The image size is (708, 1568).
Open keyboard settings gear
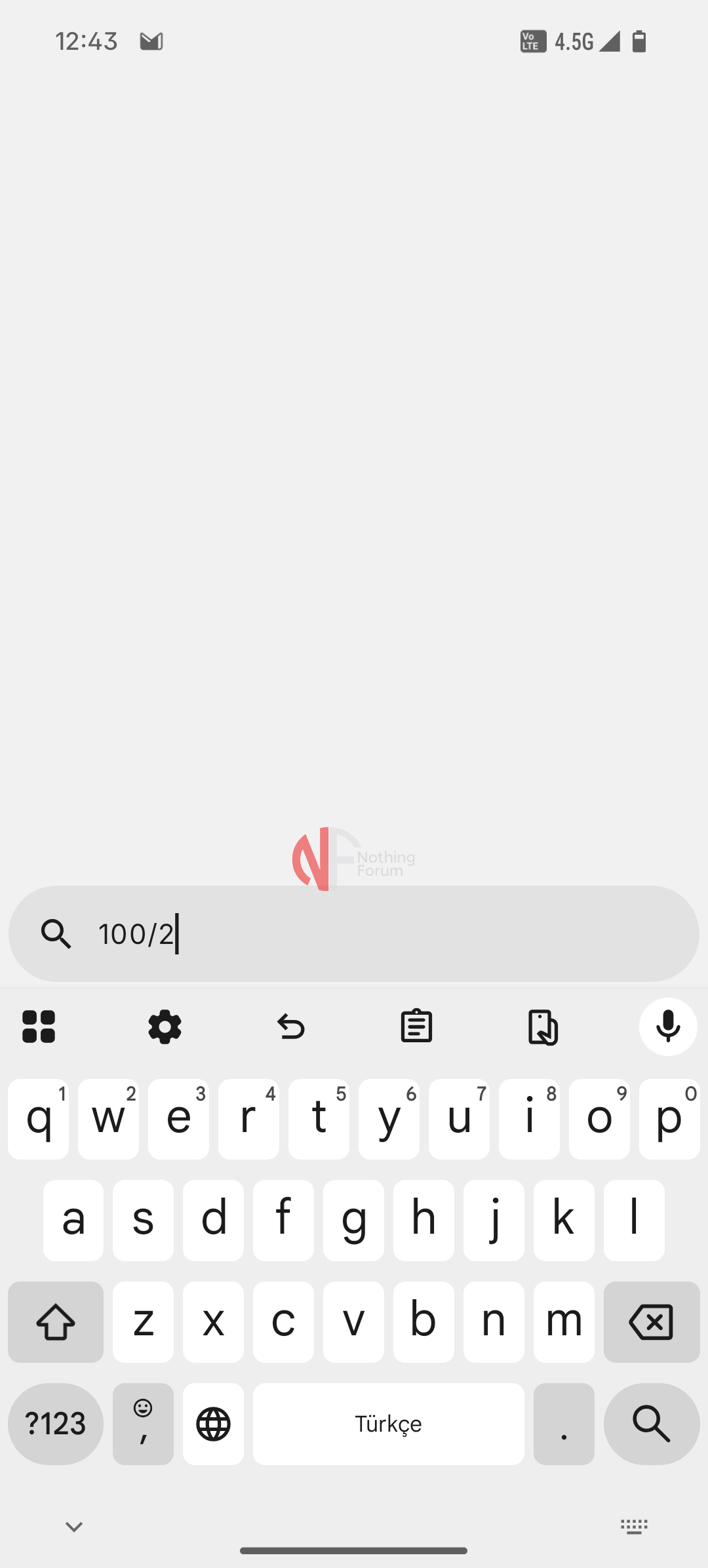point(165,1027)
